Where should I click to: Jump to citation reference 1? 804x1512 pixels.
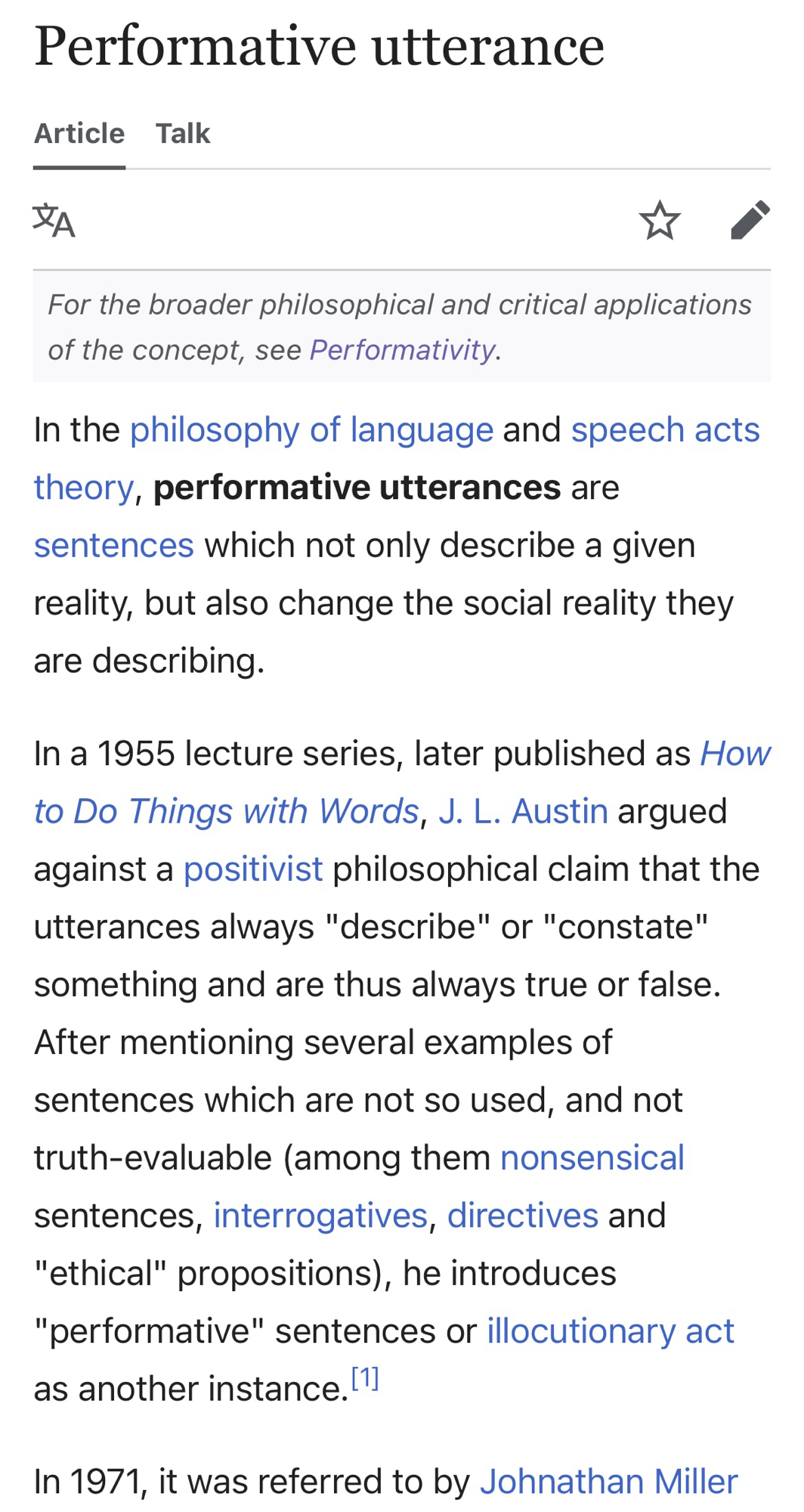click(x=365, y=1379)
